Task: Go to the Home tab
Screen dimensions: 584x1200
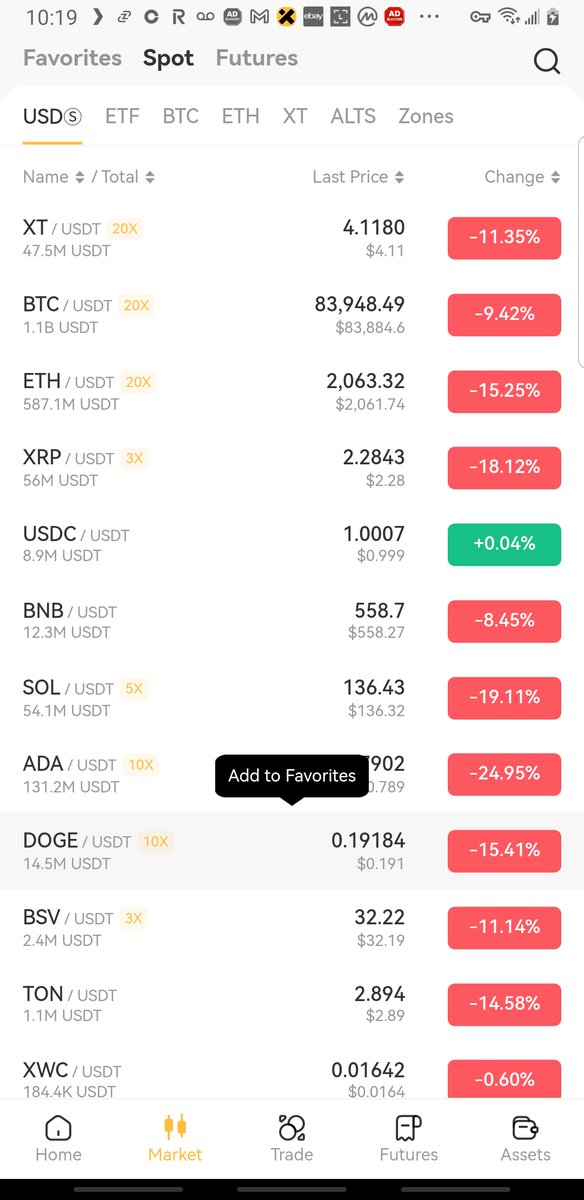Action: pos(58,1140)
